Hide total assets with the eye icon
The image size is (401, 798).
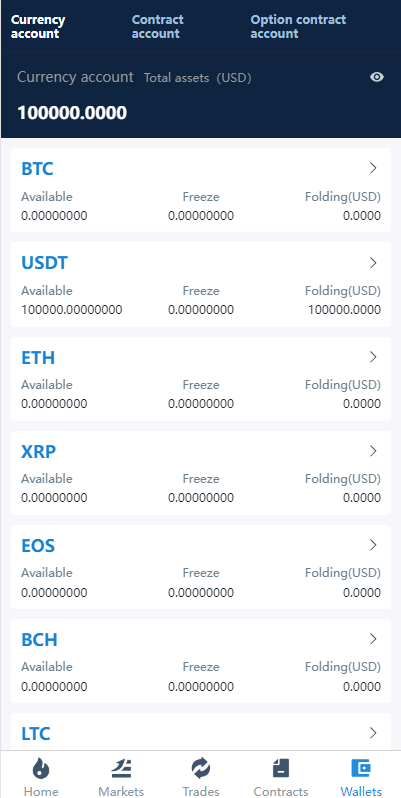click(x=377, y=77)
